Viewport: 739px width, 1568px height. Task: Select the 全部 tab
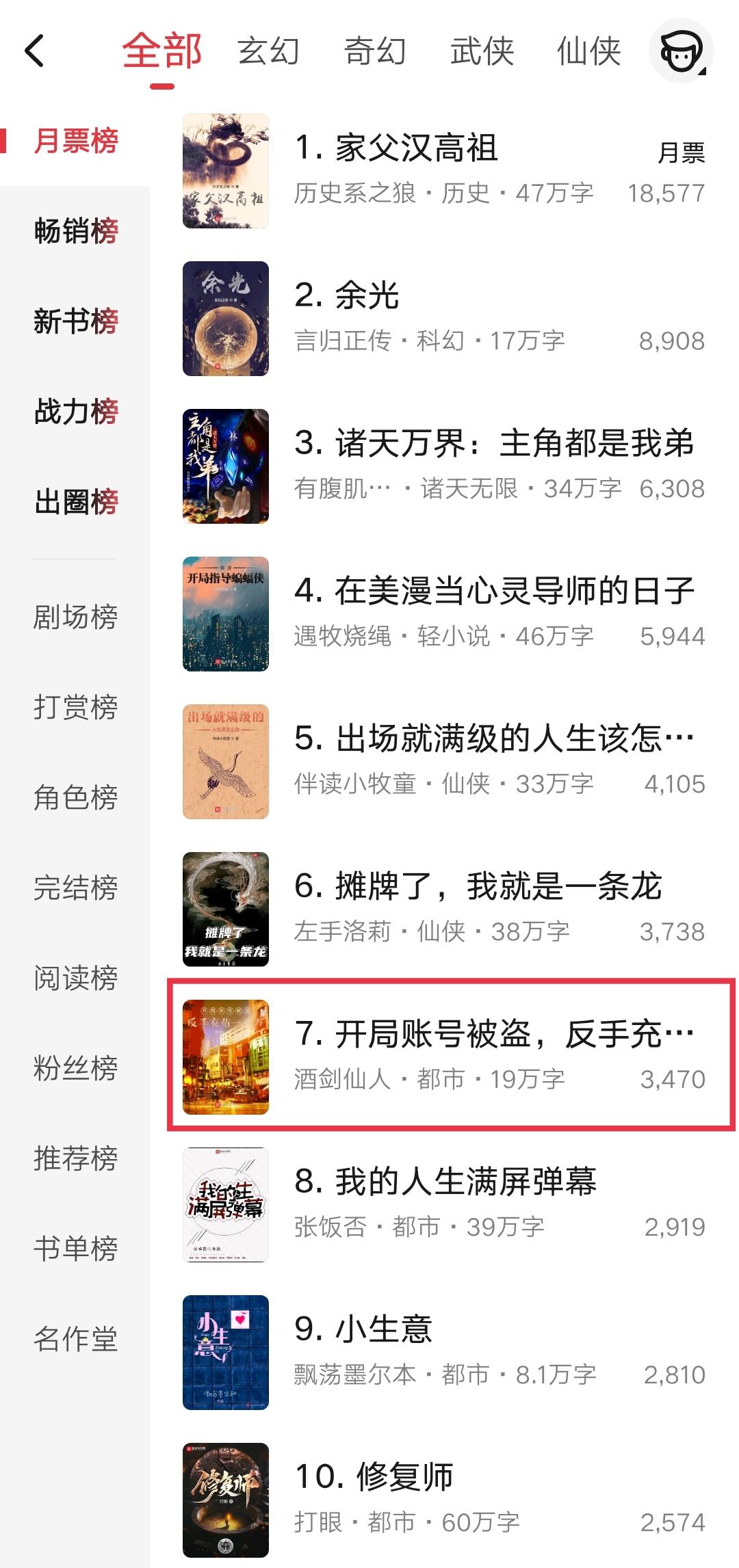tap(162, 51)
